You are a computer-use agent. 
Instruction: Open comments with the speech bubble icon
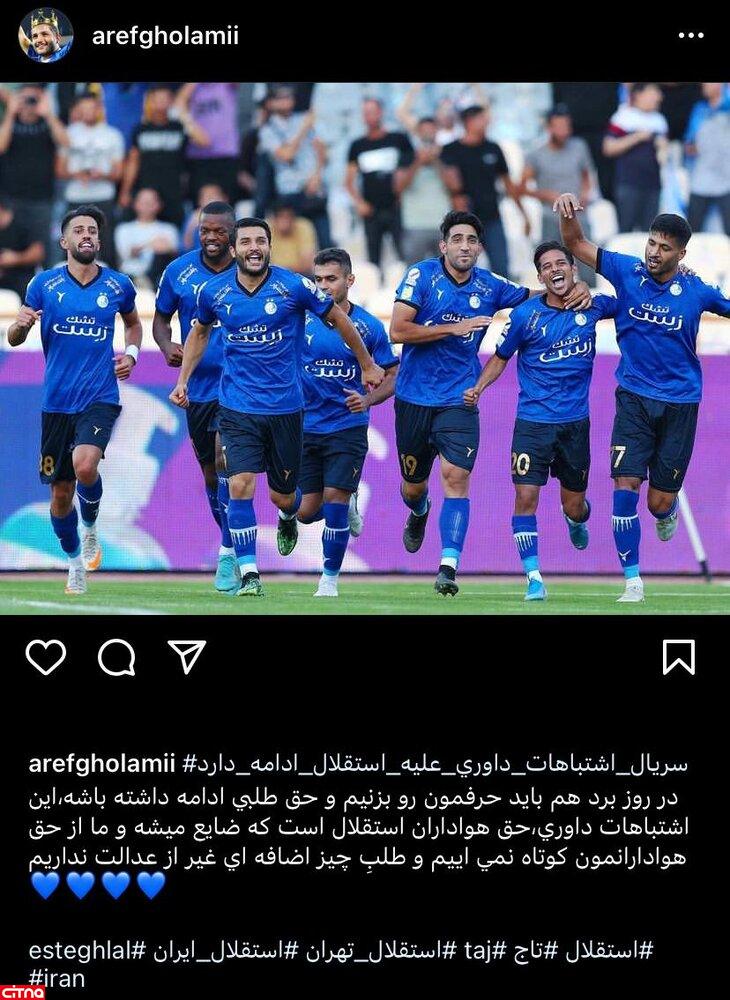click(x=116, y=657)
